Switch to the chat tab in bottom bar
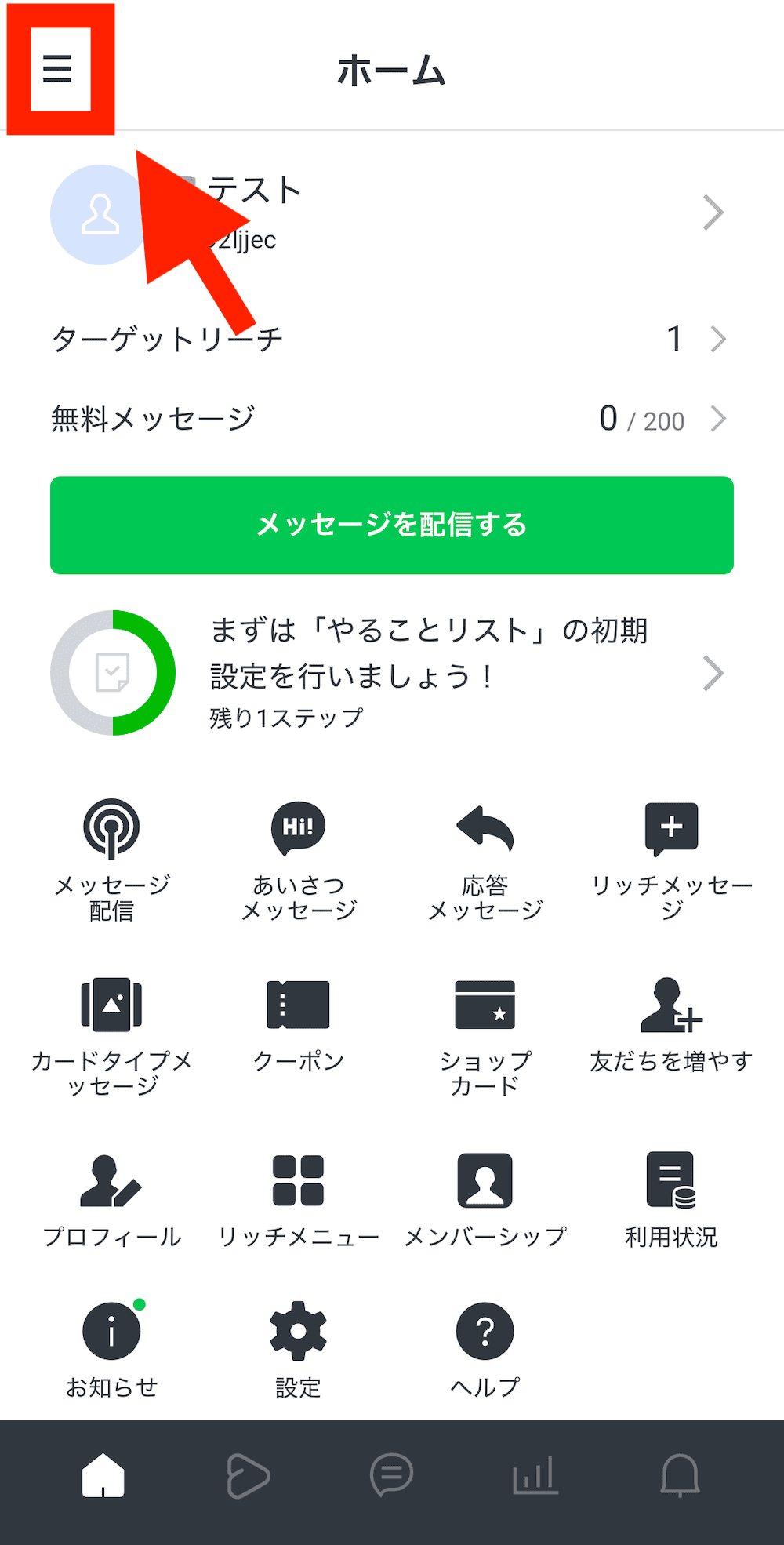Viewport: 784px width, 1545px height. tap(391, 1474)
